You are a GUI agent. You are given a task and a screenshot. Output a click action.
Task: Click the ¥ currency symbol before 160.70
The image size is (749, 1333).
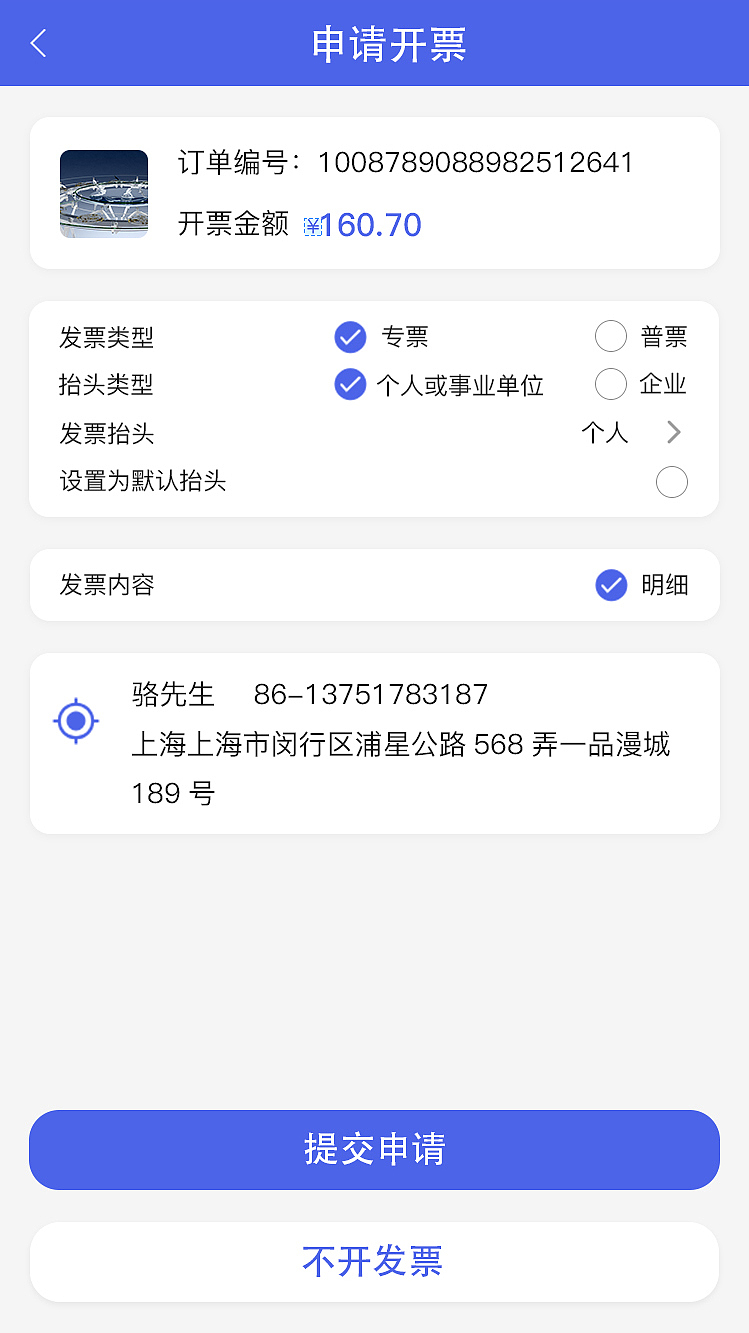(x=311, y=226)
